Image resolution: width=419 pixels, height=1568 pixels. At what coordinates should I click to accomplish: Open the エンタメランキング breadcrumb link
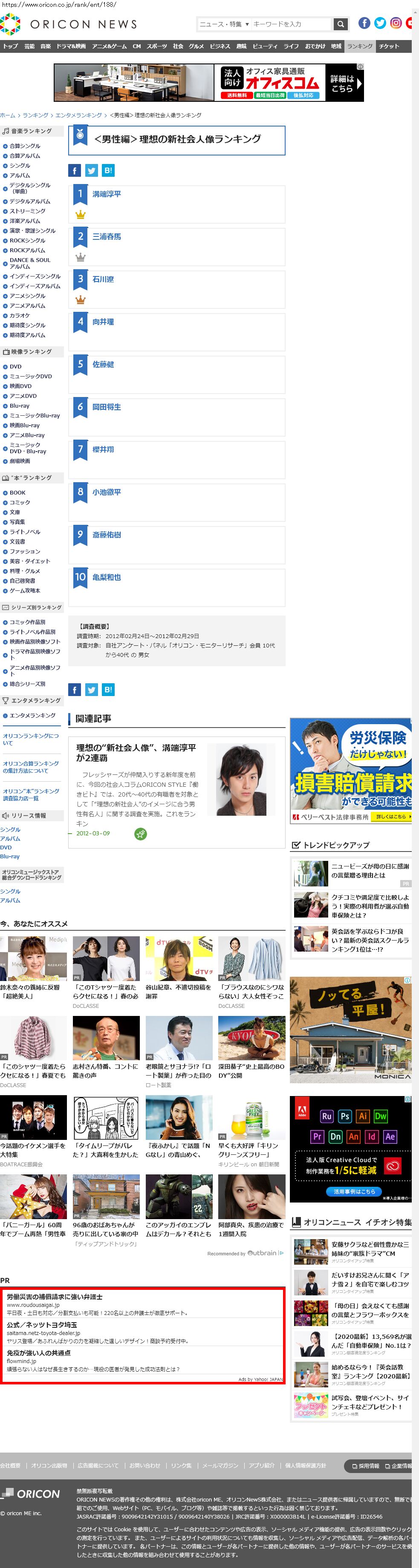click(78, 115)
